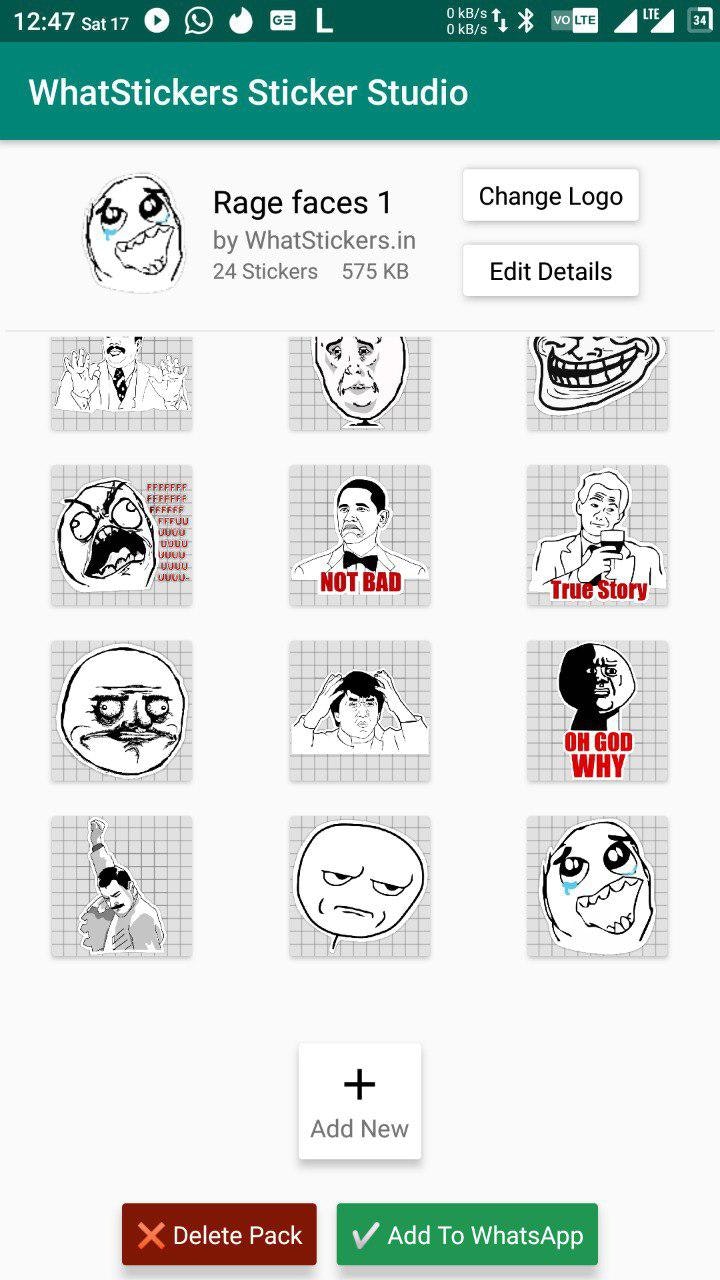Open Edit Details for the pack
Image resolution: width=720 pixels, height=1280 pixels.
[550, 270]
